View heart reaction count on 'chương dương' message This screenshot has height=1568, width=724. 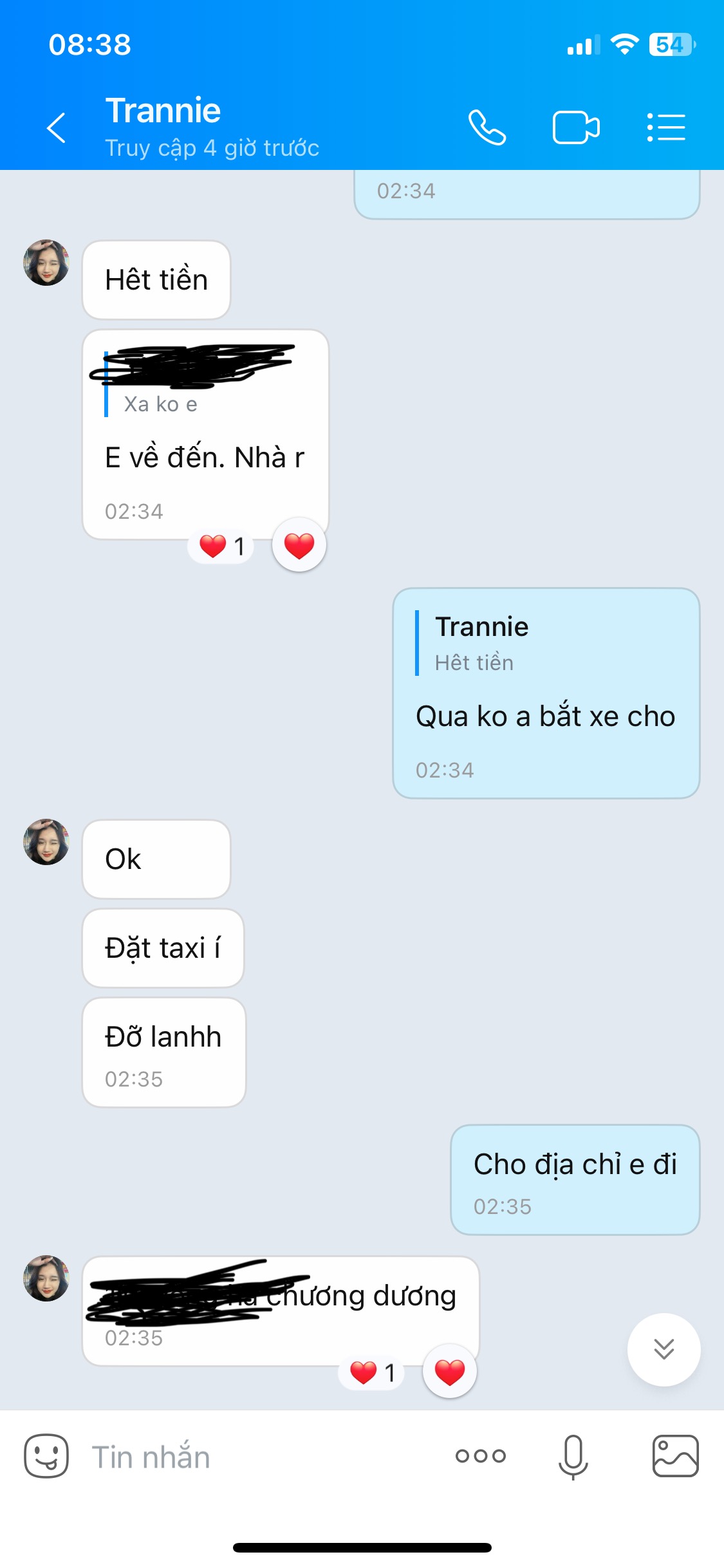(372, 1372)
